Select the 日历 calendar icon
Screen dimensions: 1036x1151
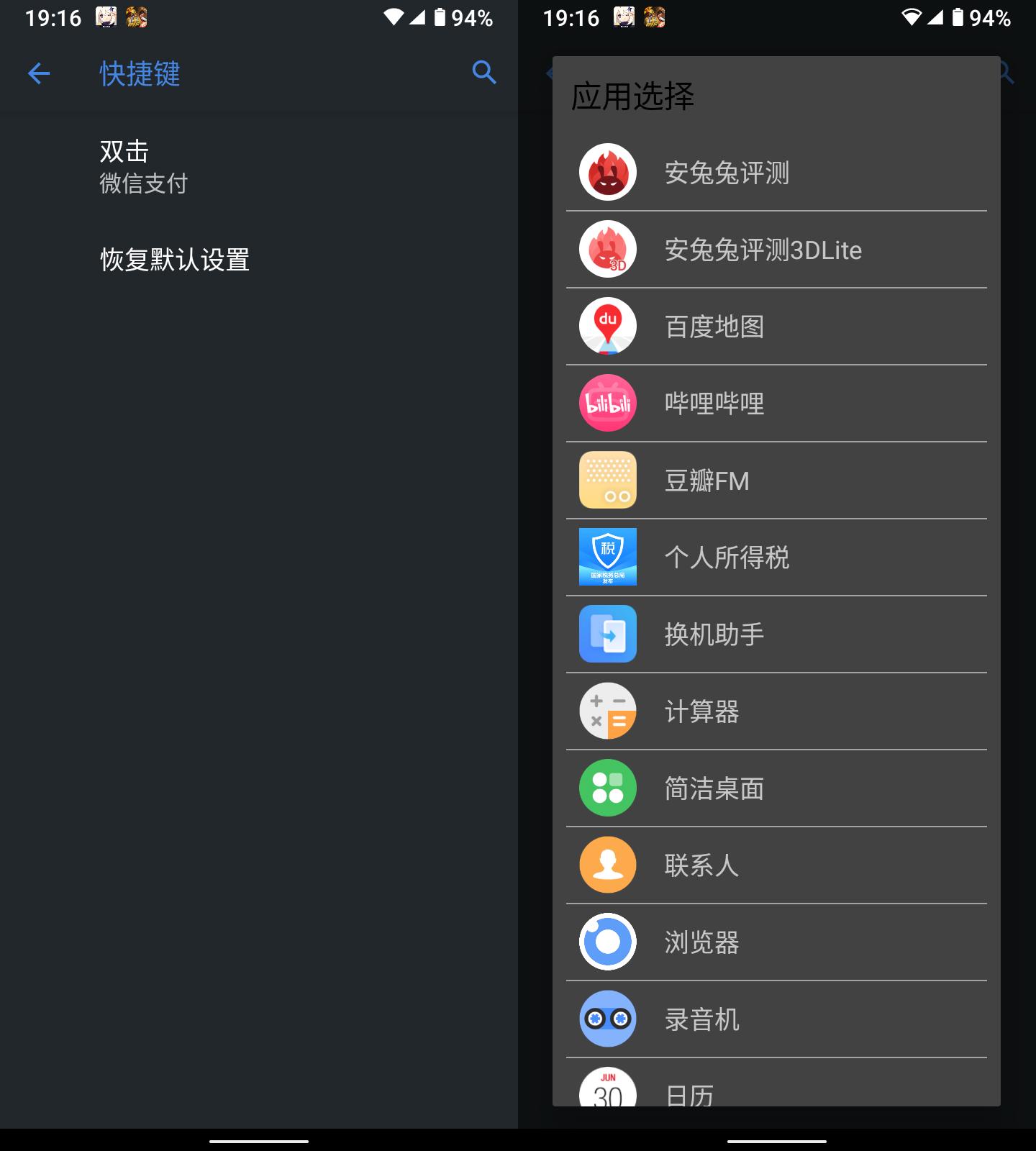pyautogui.click(x=606, y=1092)
